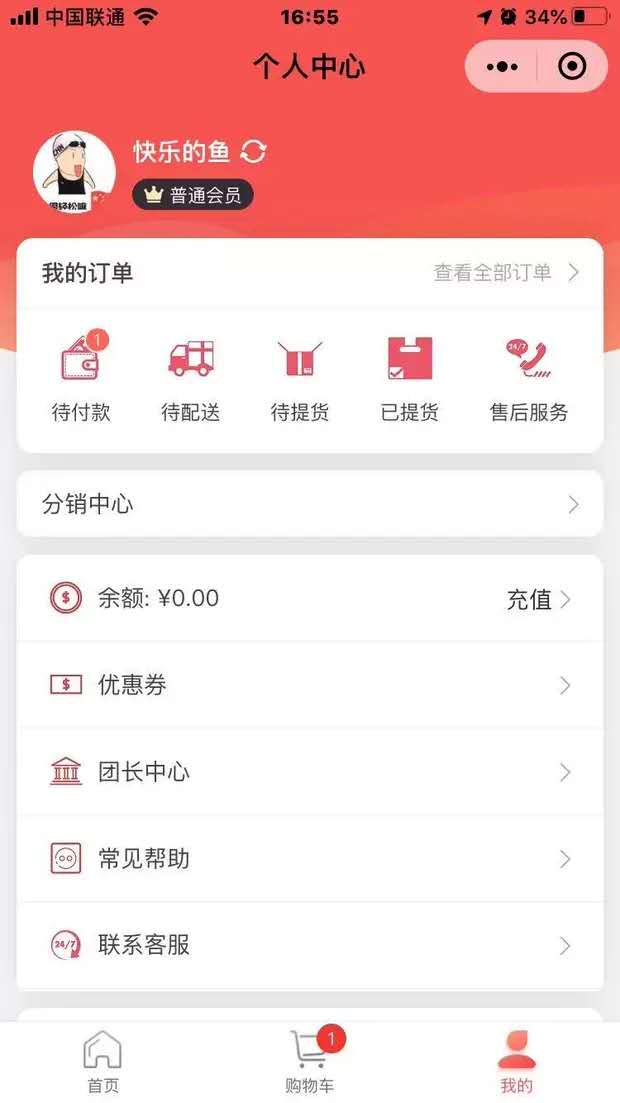Image resolution: width=620 pixels, height=1103 pixels.
Task: Tap 充值 to top up balance
Action: (x=538, y=599)
